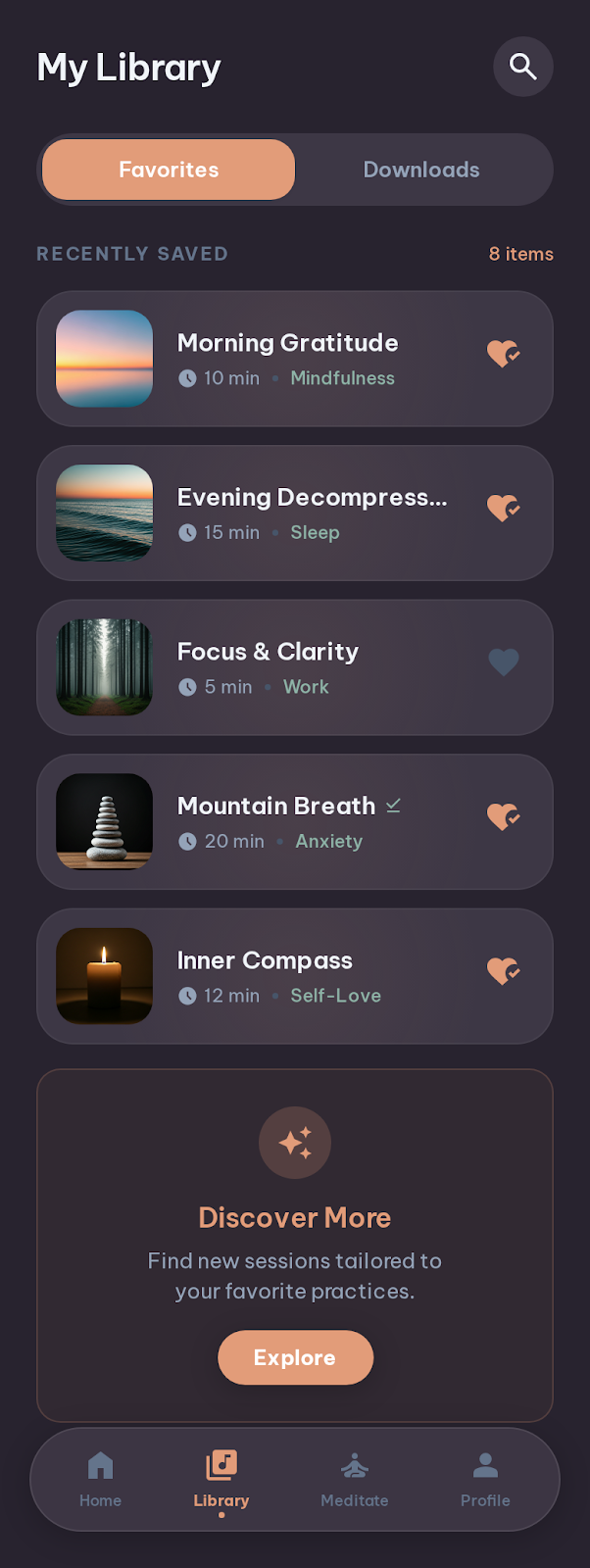This screenshot has width=590, height=1568.
Task: Go to the Home tab
Action: pyautogui.click(x=100, y=1479)
